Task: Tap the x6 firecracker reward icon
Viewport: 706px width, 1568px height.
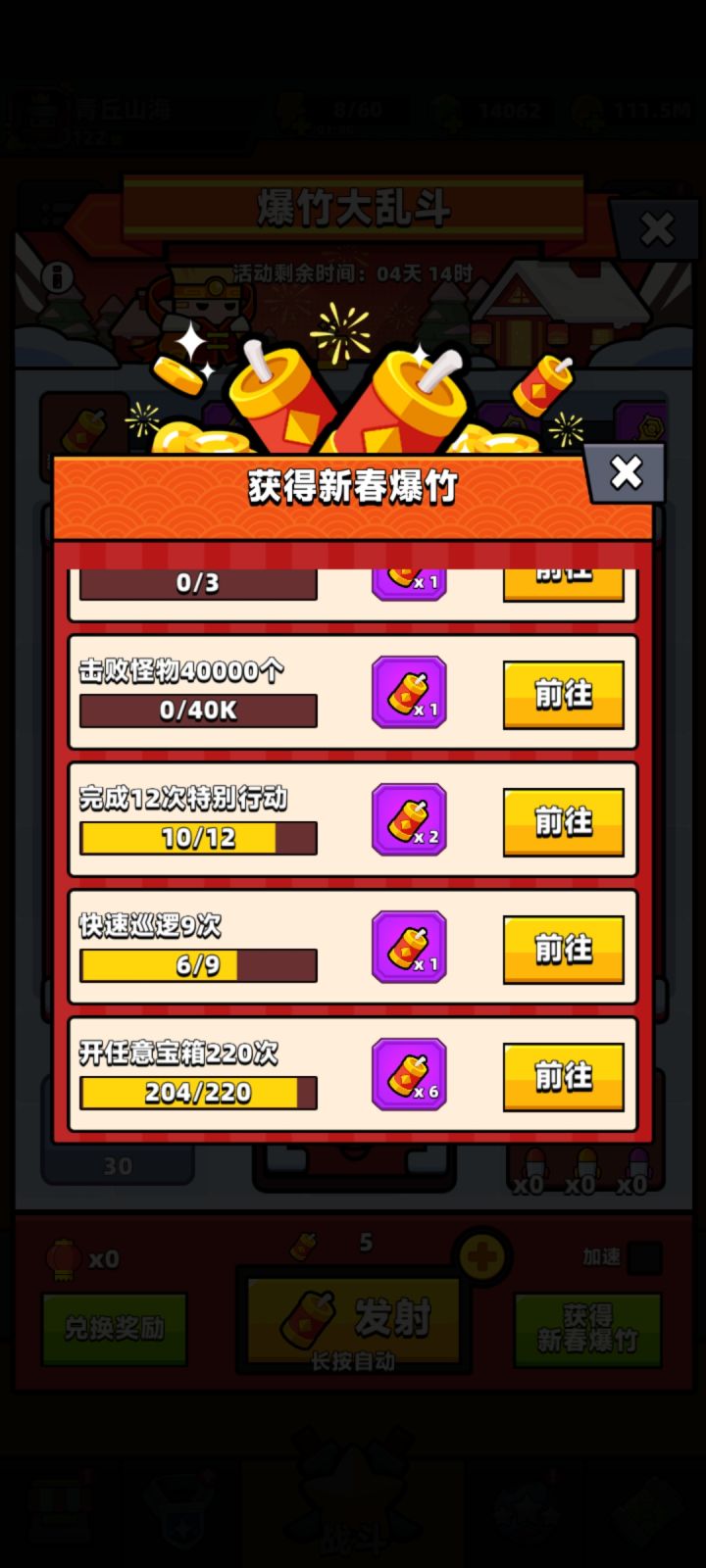Action: pos(410,1074)
